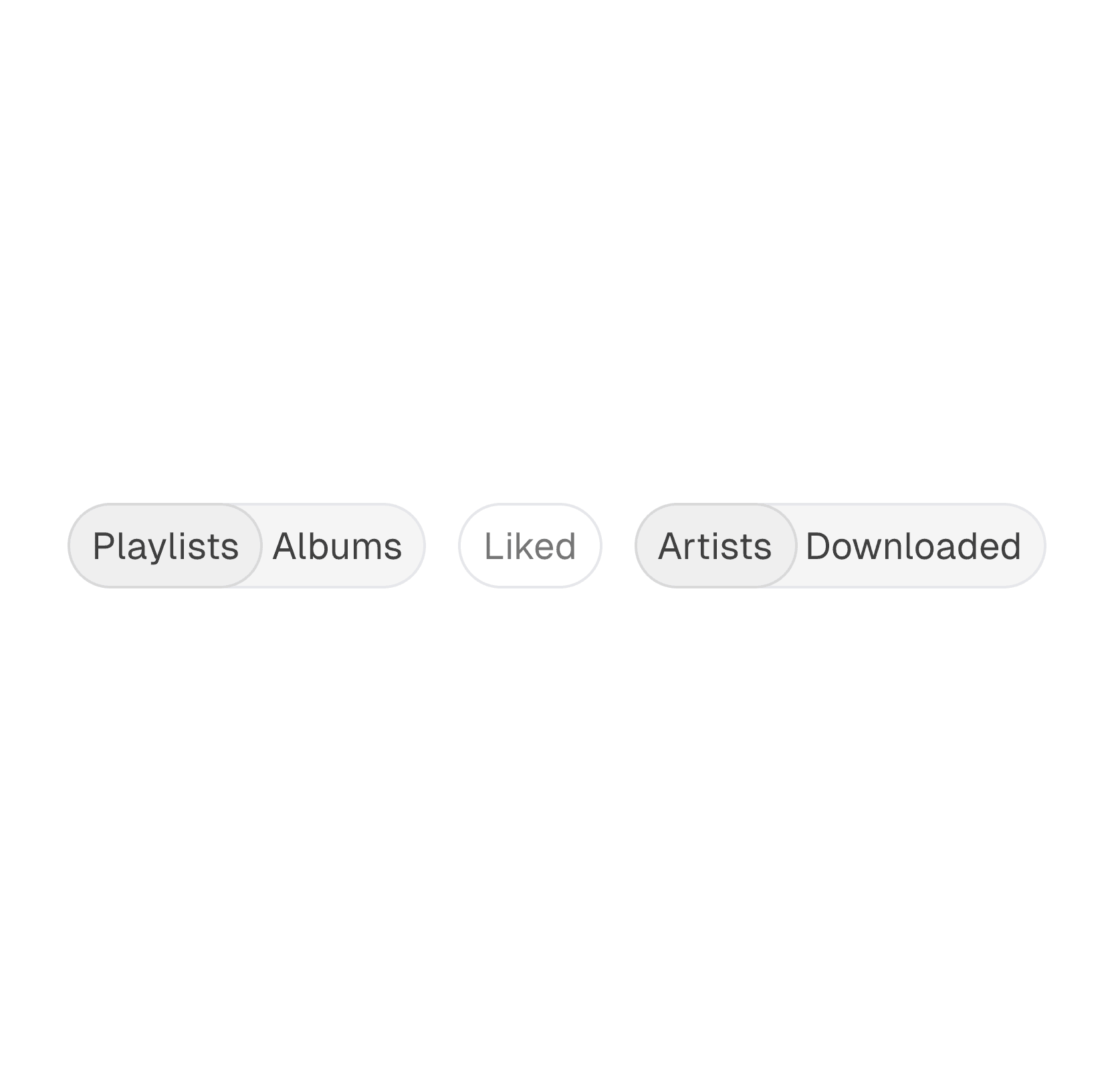Tap the Liked chip
Viewport: 1112px width, 1092px height.
click(x=530, y=546)
